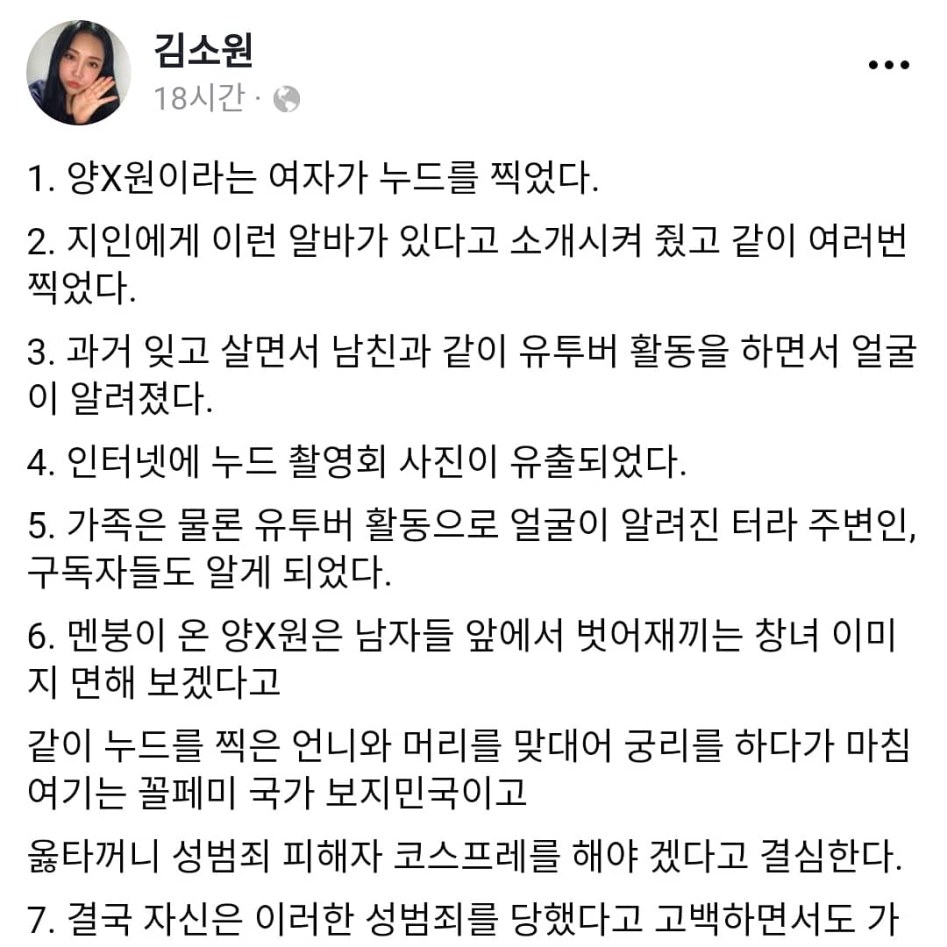Tap the 18시간 post timestamp
This screenshot has height=947, width=947.
click(x=198, y=100)
